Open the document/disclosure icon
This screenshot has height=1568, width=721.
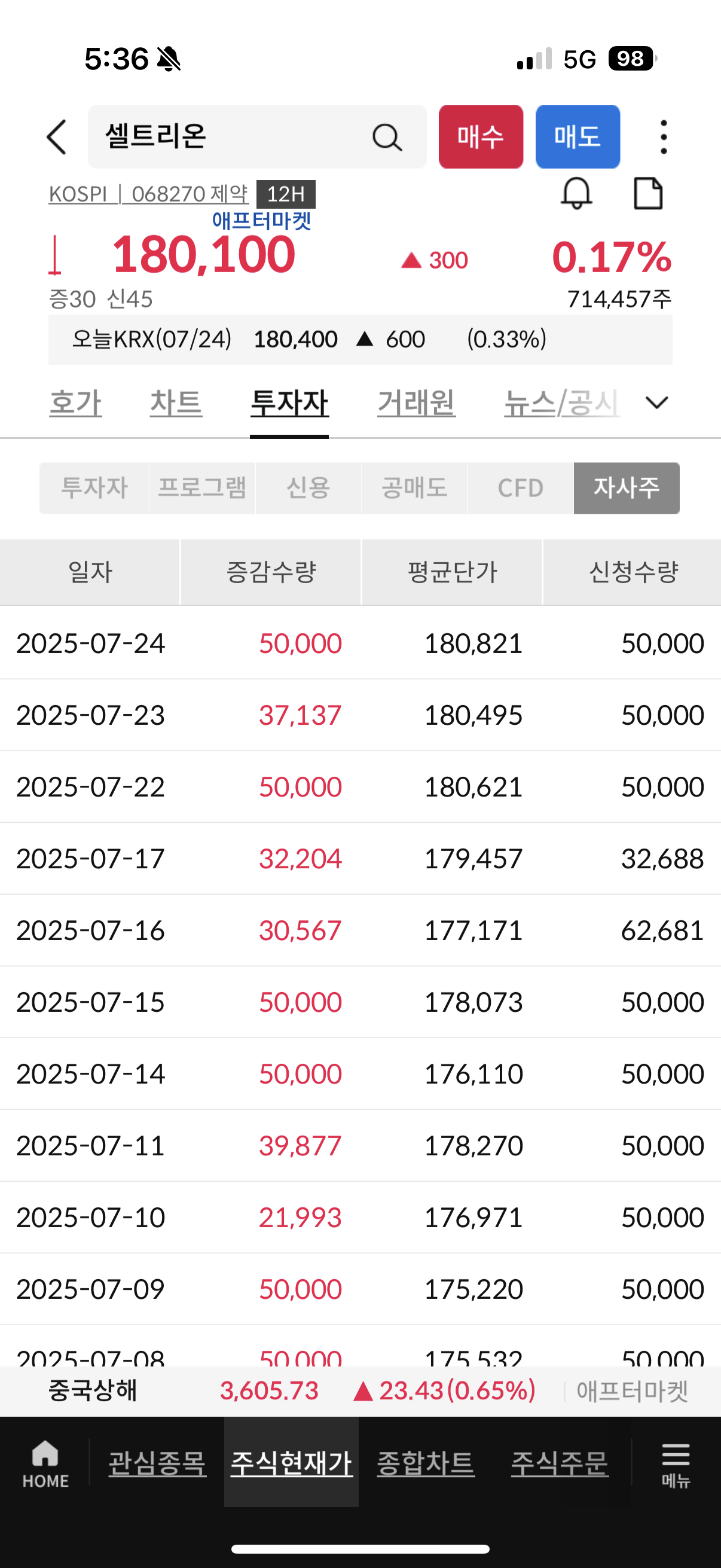pyautogui.click(x=647, y=194)
